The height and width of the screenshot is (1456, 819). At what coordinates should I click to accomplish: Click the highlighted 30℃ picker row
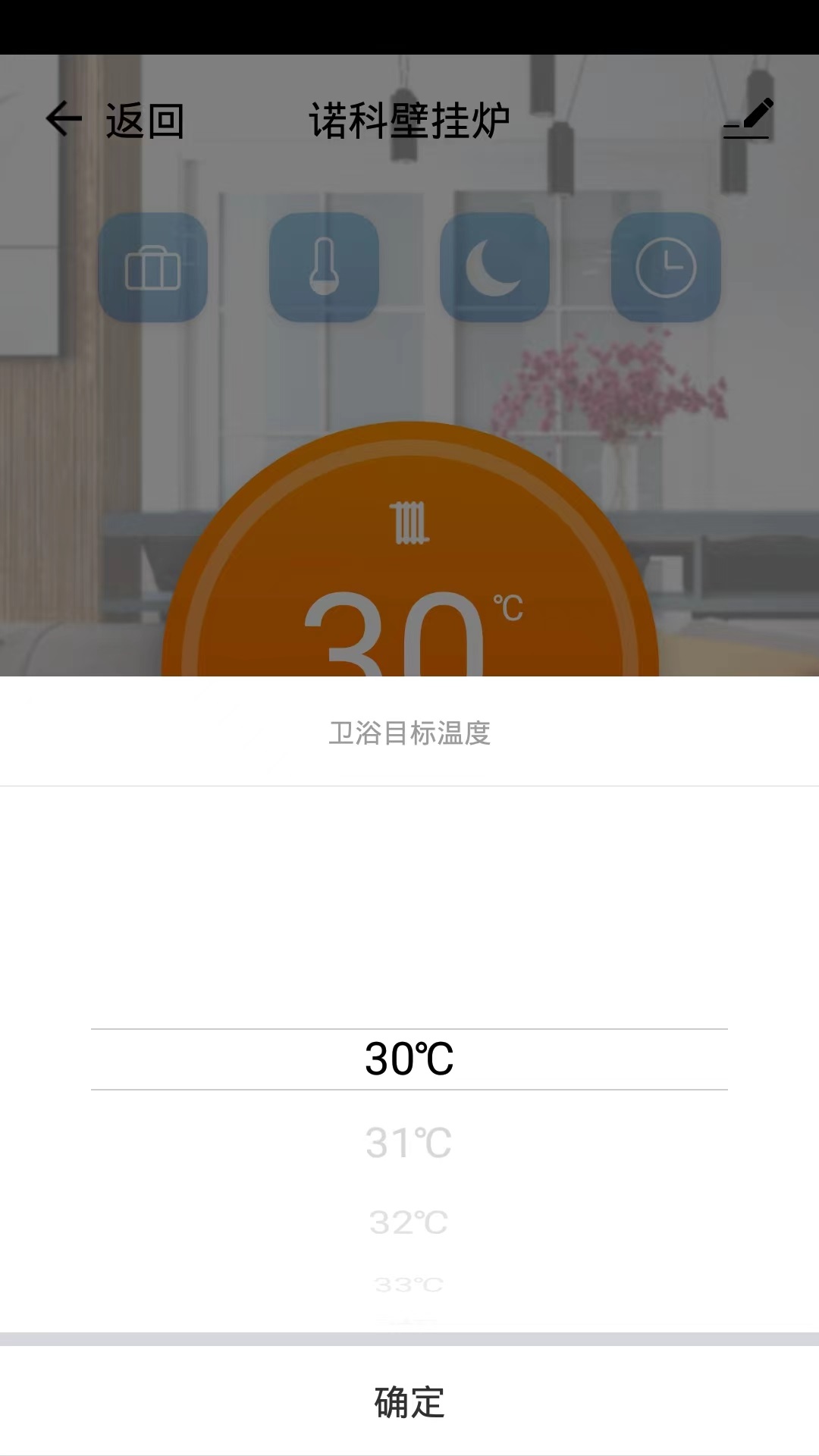point(409,1058)
